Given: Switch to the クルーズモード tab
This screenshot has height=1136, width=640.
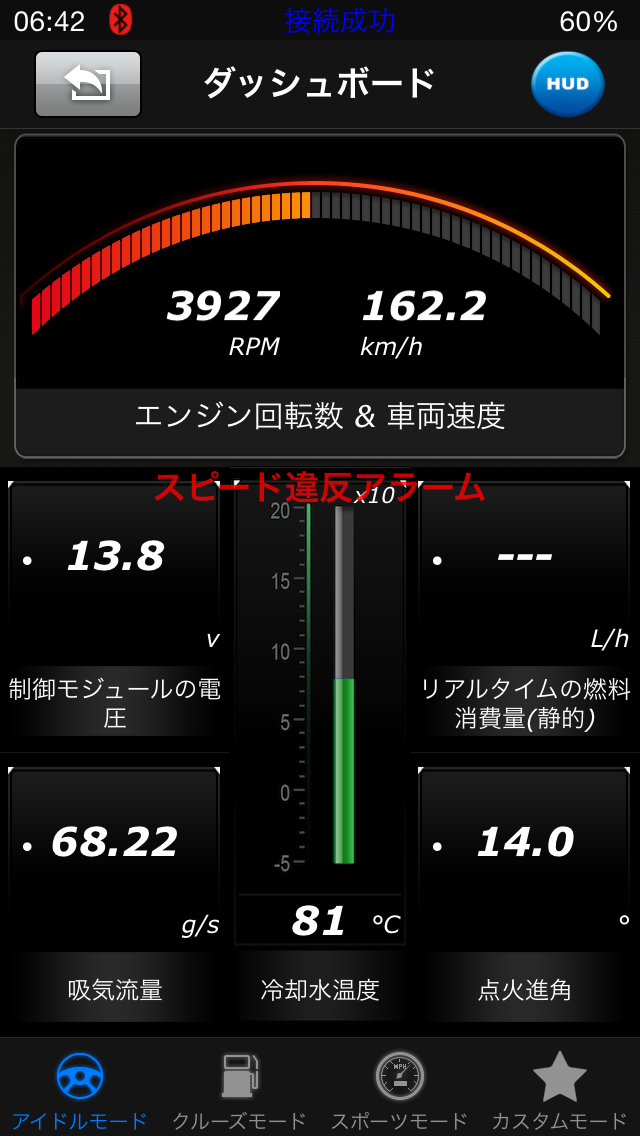Looking at the screenshot, I should (x=240, y=1090).
